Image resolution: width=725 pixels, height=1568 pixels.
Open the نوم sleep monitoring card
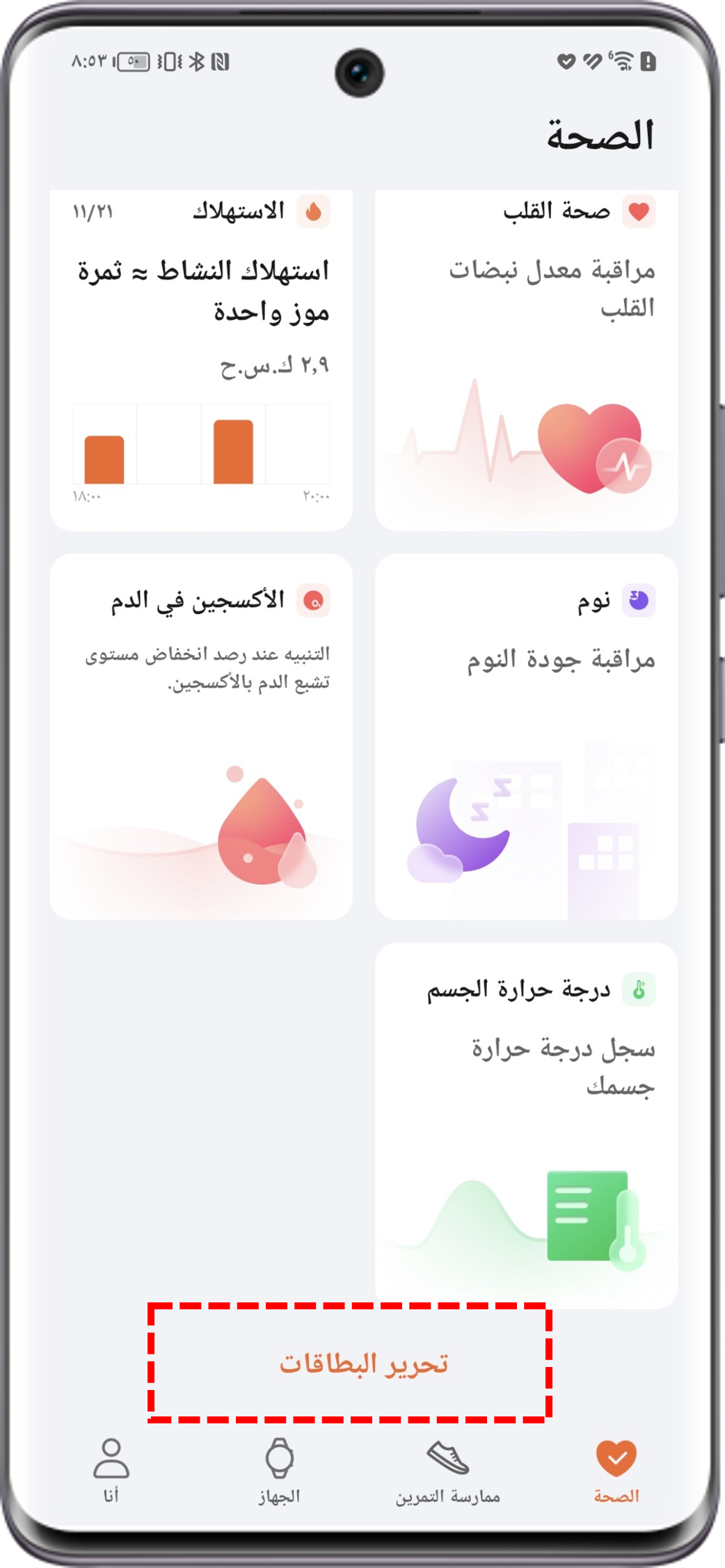coord(526,737)
